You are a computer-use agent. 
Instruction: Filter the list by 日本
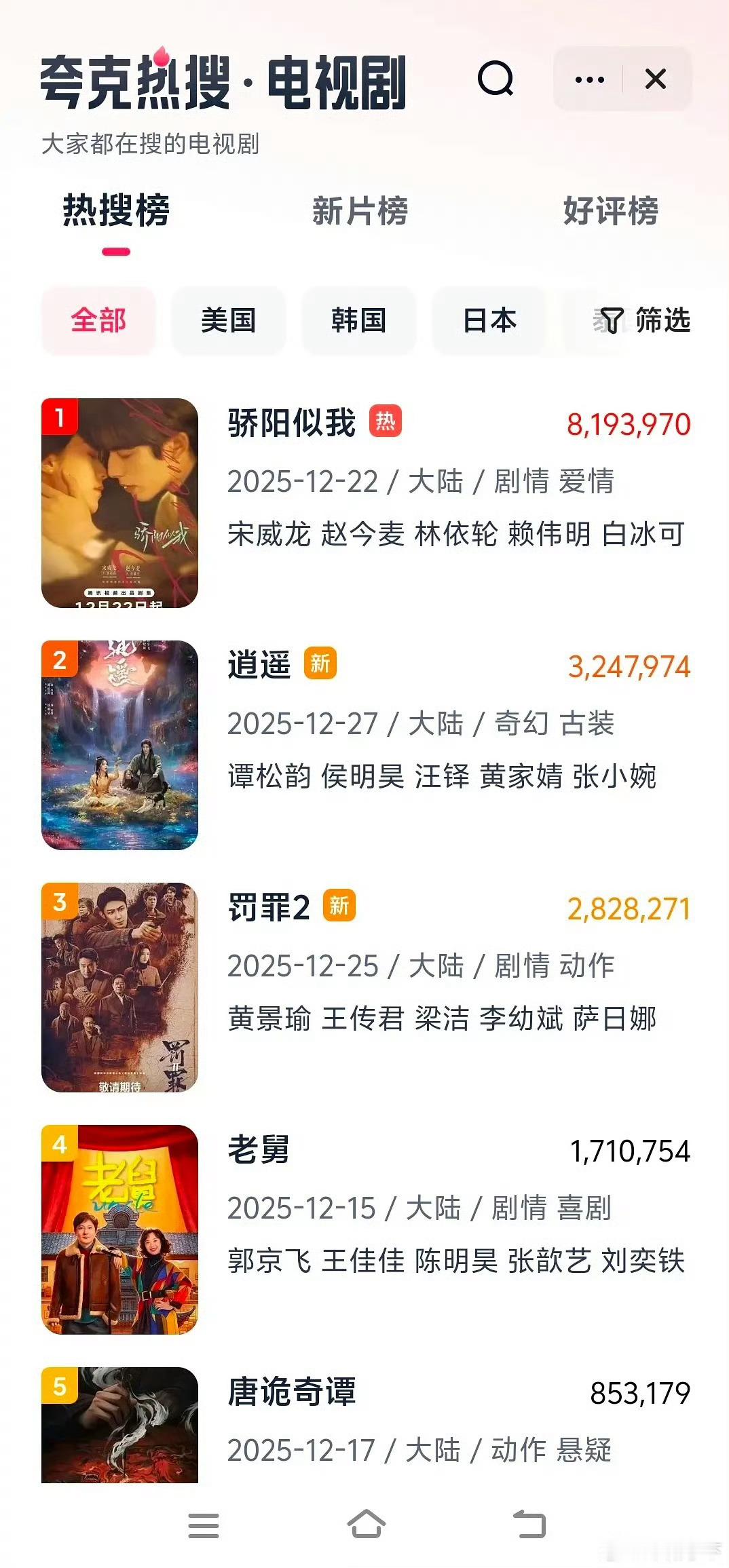click(x=489, y=320)
